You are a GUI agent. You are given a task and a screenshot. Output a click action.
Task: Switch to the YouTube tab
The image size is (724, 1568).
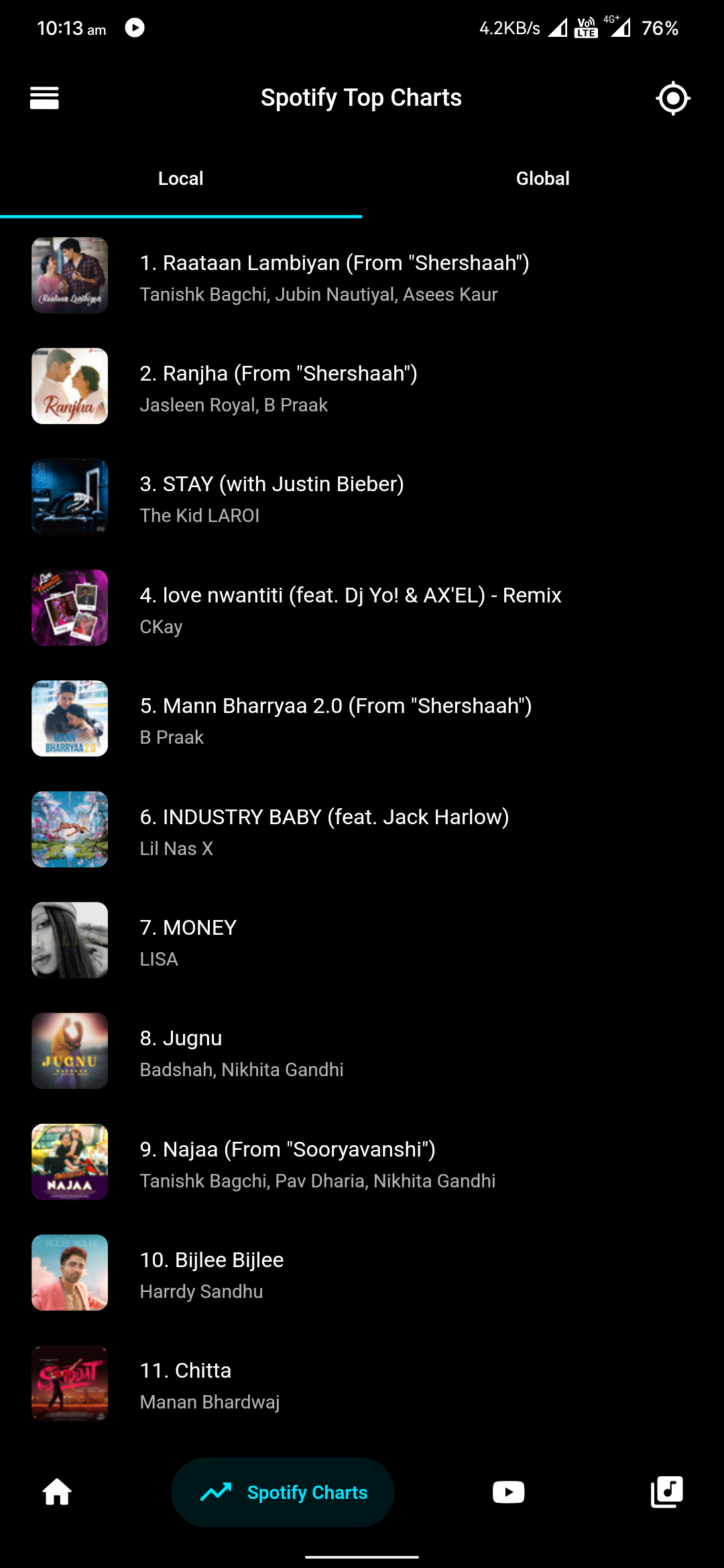508,1492
